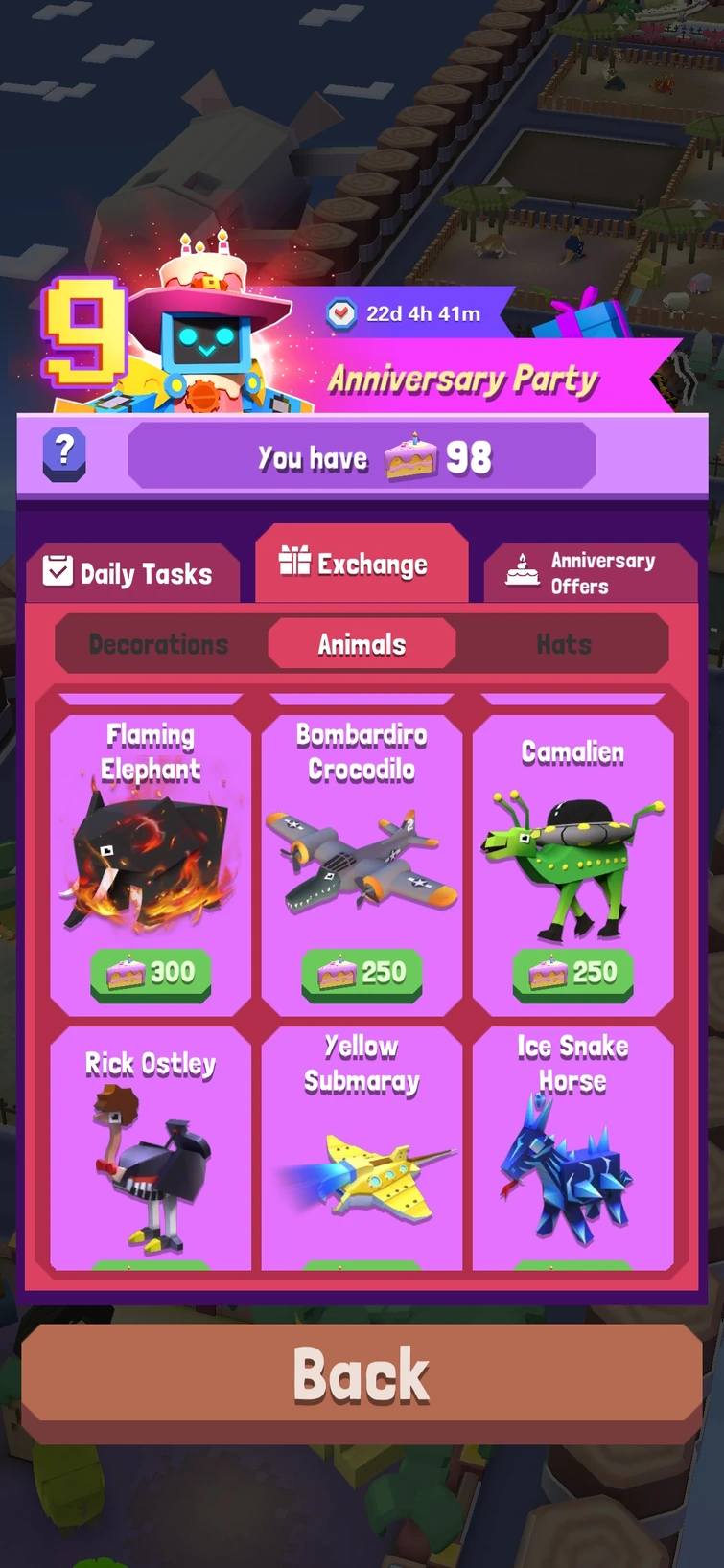Open the Anniversary Offers tab
Viewport: 724px width, 1568px height.
click(x=589, y=572)
